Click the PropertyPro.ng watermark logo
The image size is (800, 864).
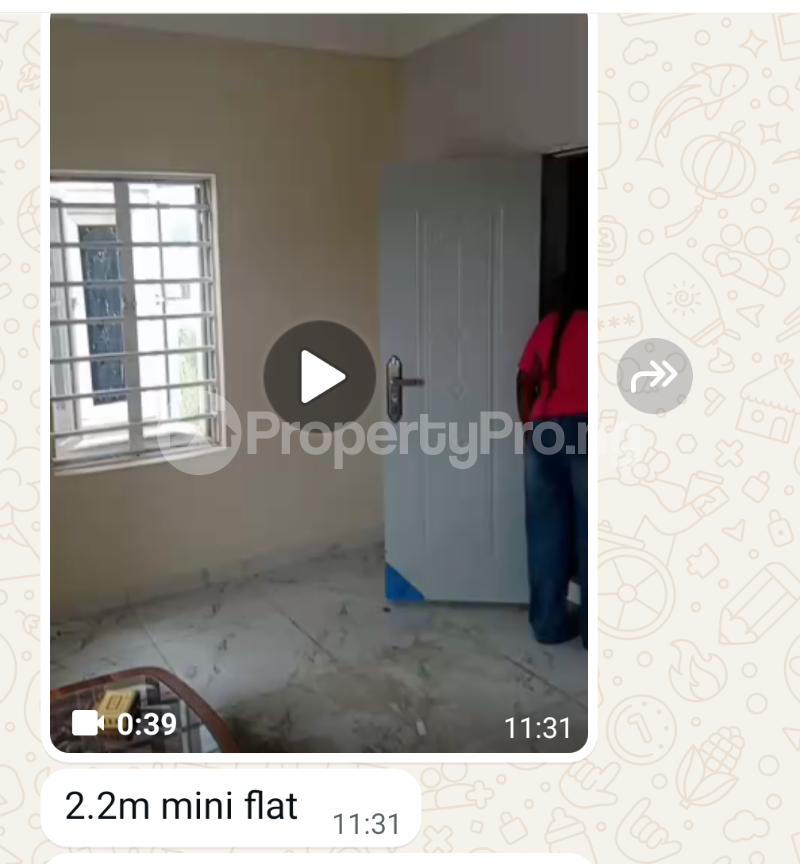click(x=400, y=438)
